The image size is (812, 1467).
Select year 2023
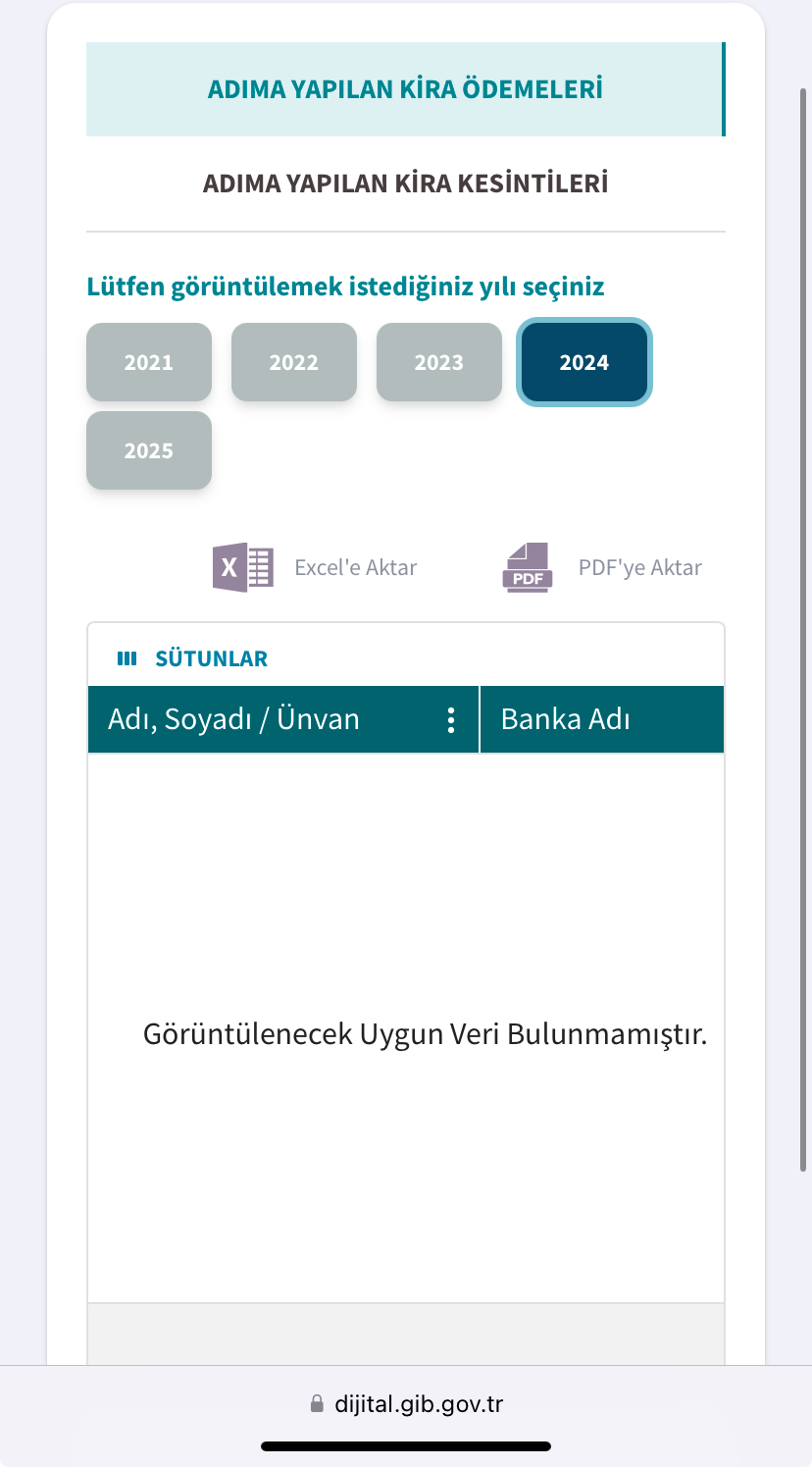coord(439,362)
